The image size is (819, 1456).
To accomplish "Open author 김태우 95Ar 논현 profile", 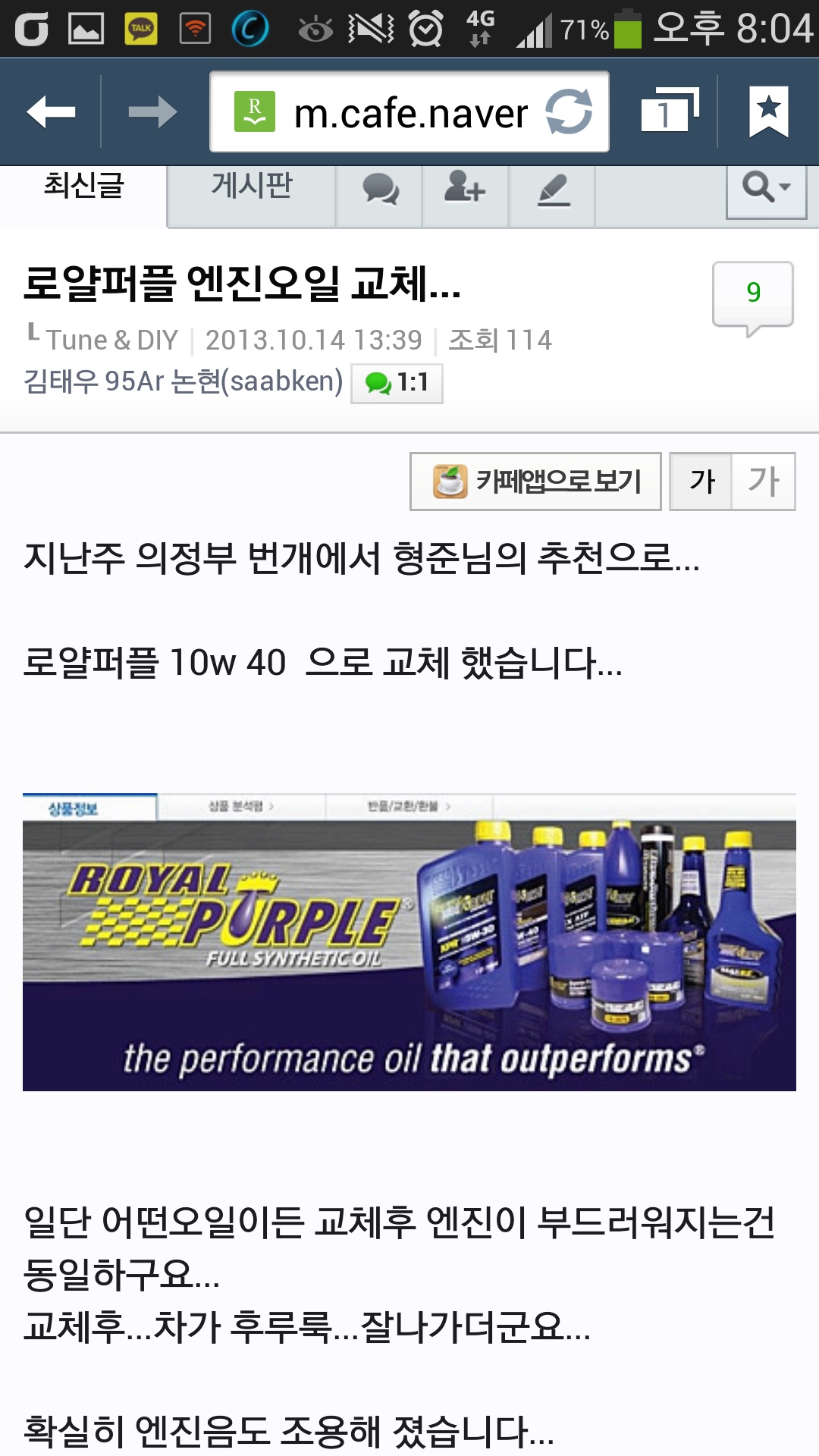I will tap(184, 381).
